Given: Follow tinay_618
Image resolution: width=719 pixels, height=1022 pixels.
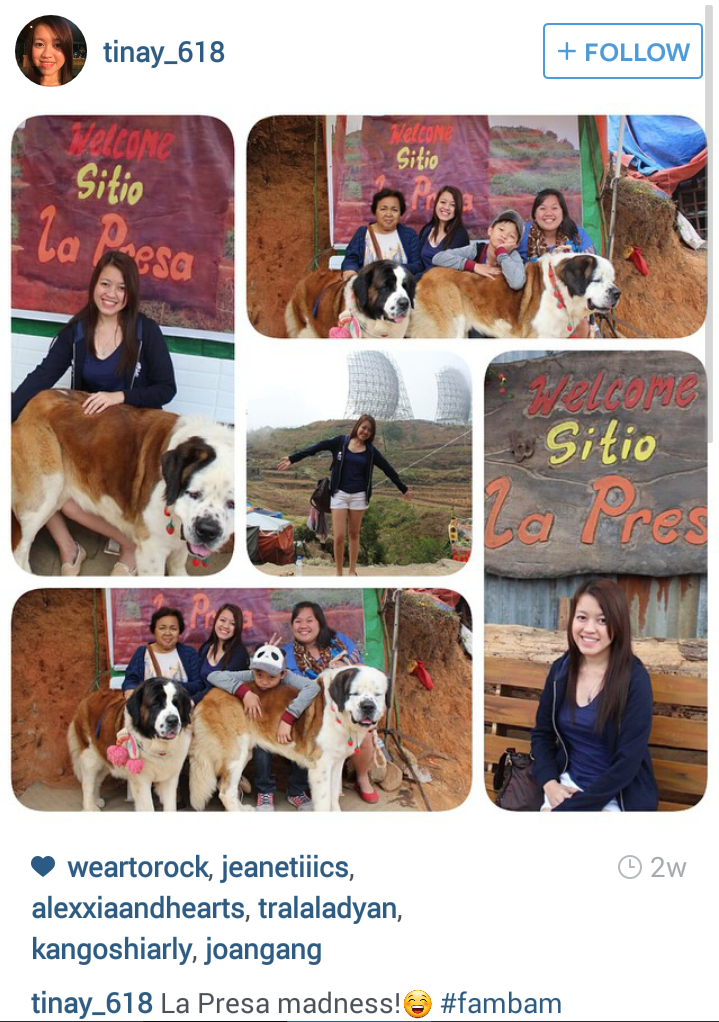Looking at the screenshot, I should [623, 52].
